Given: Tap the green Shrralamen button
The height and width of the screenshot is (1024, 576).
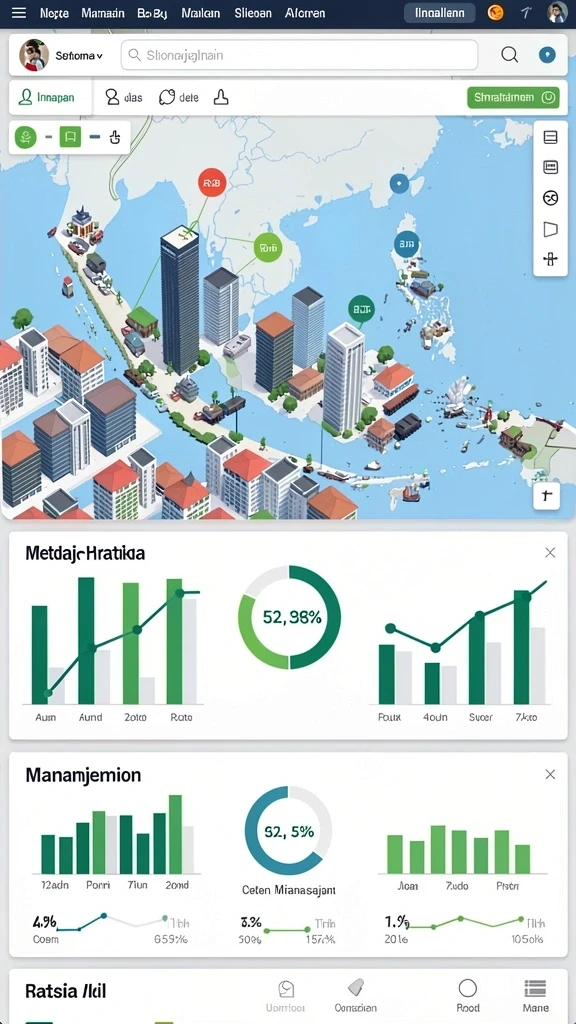Looking at the screenshot, I should coord(513,98).
